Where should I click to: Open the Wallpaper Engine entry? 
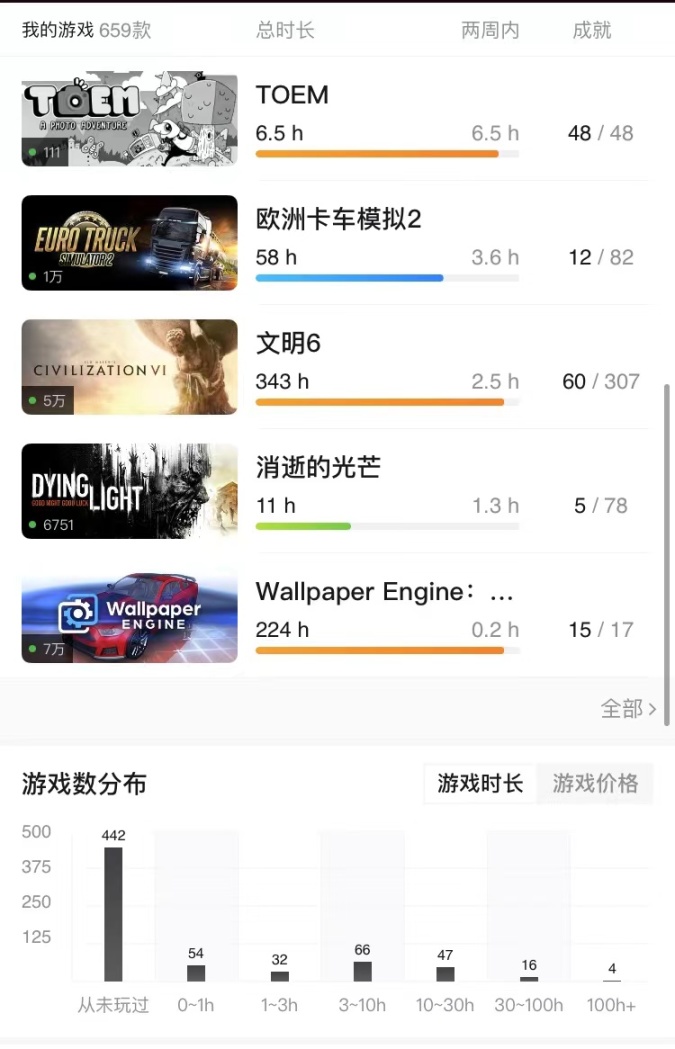[x=384, y=591]
